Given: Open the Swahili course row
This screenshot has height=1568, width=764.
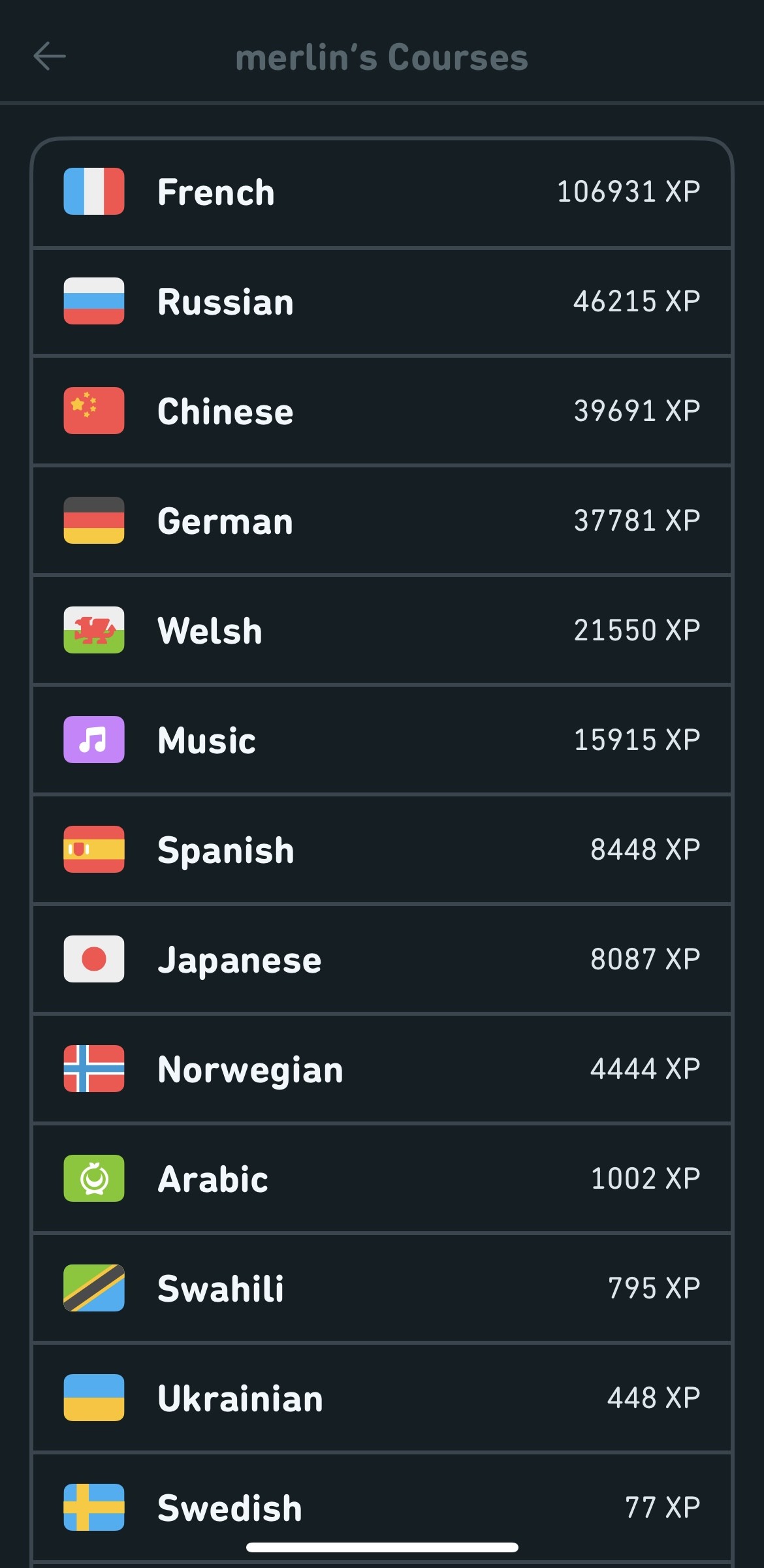Looking at the screenshot, I should click(x=382, y=1289).
